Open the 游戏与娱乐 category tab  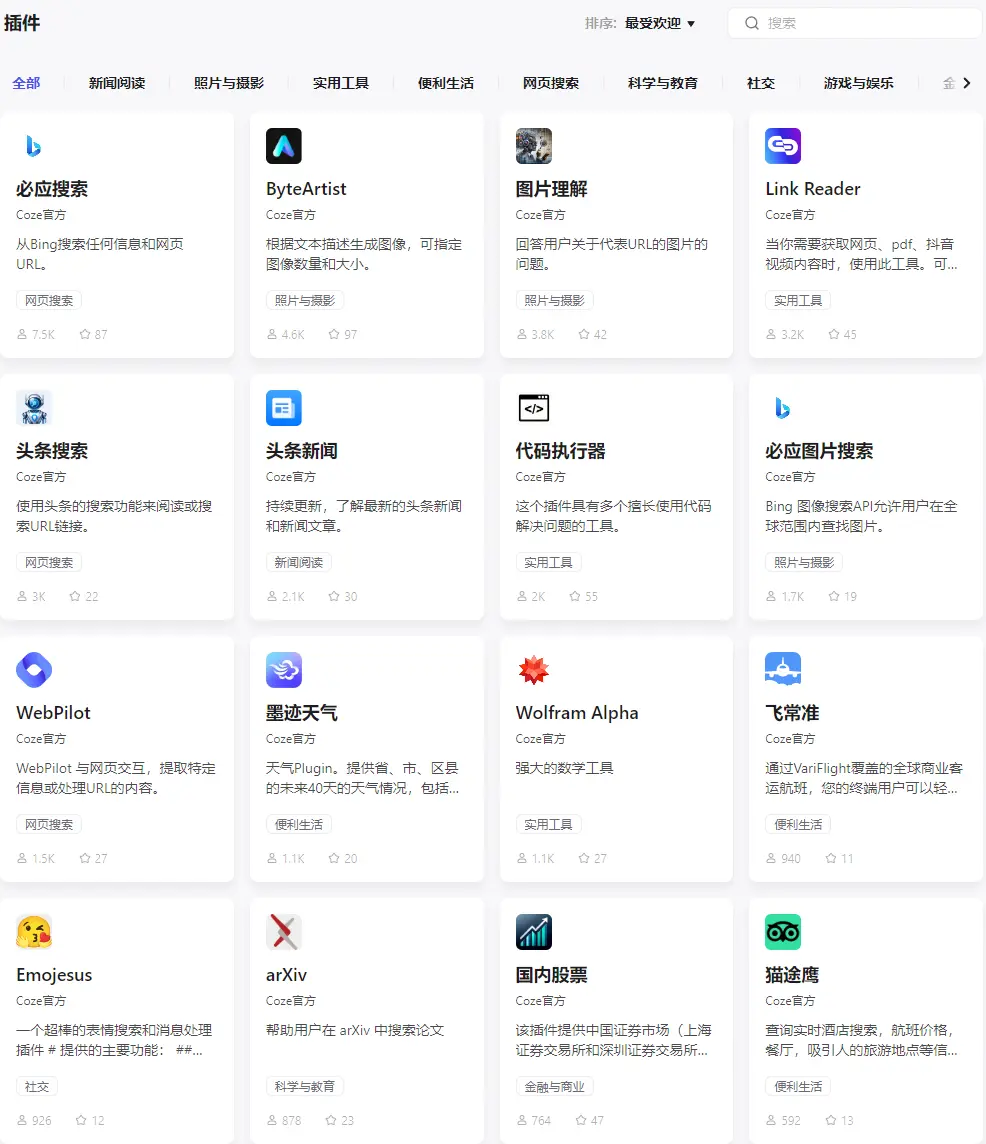point(858,83)
